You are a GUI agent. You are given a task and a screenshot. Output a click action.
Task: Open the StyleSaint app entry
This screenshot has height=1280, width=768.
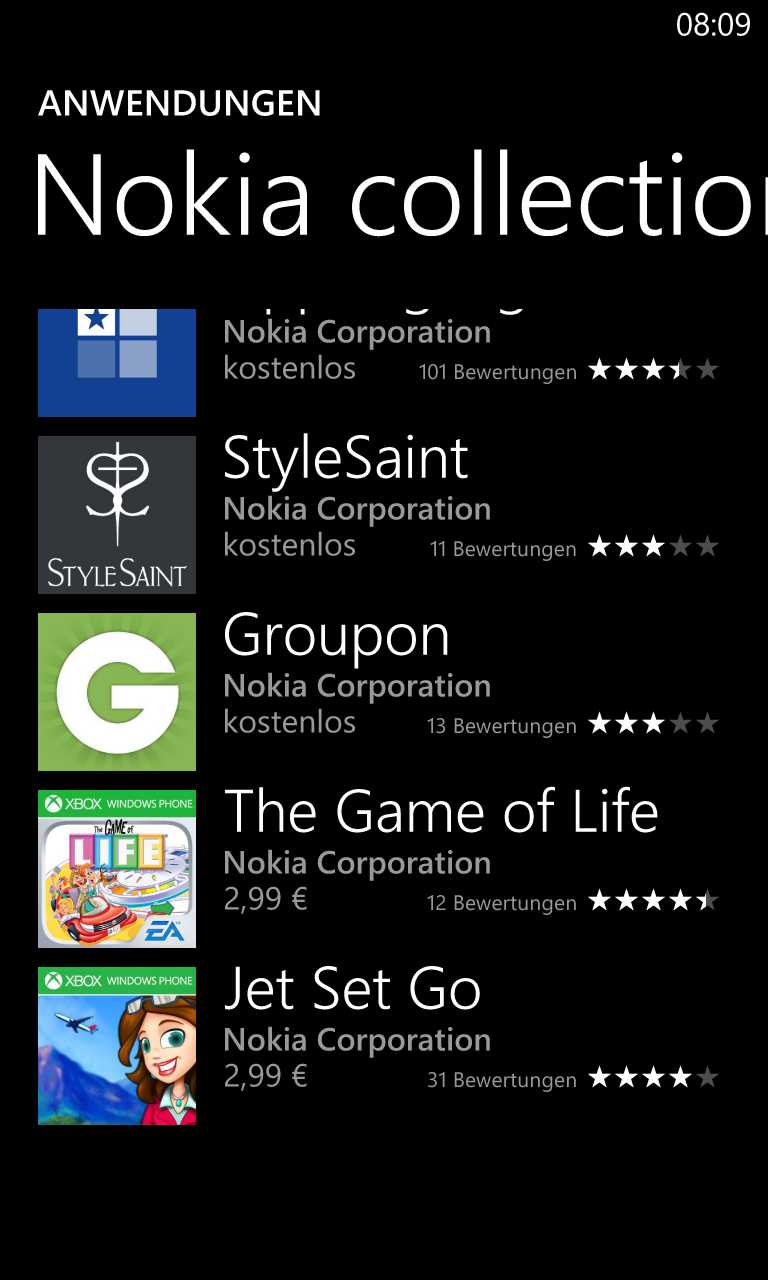[379, 515]
